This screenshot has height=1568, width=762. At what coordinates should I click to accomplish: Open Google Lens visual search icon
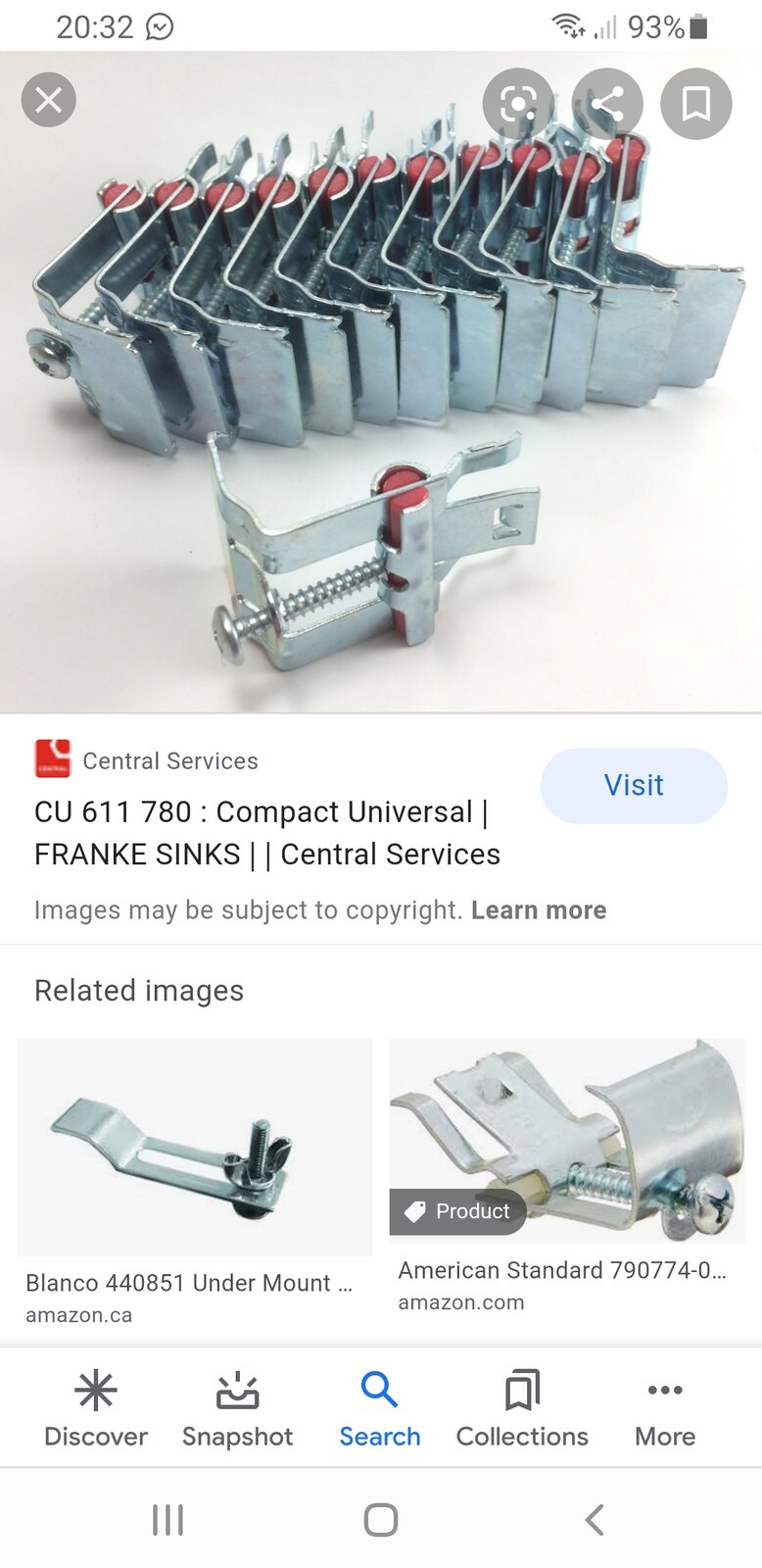tap(518, 103)
